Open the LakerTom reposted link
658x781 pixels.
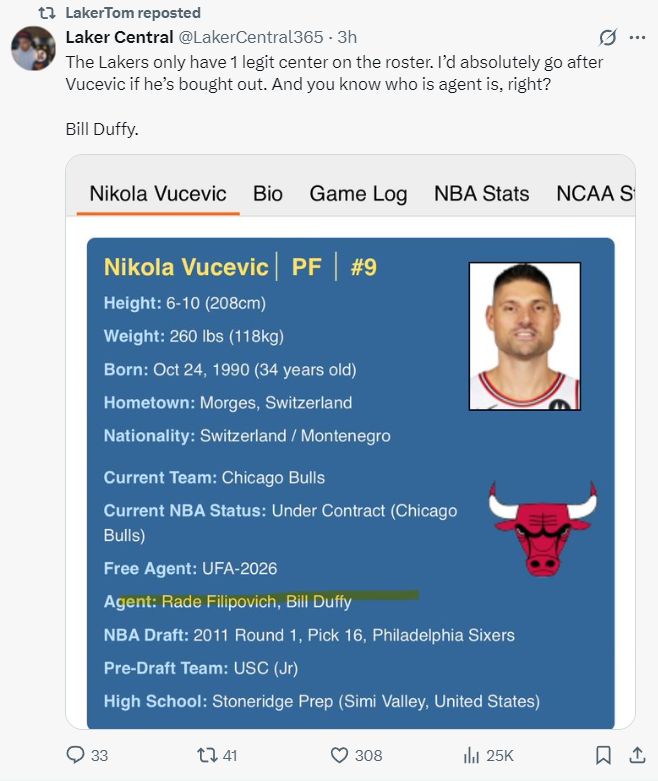point(132,13)
